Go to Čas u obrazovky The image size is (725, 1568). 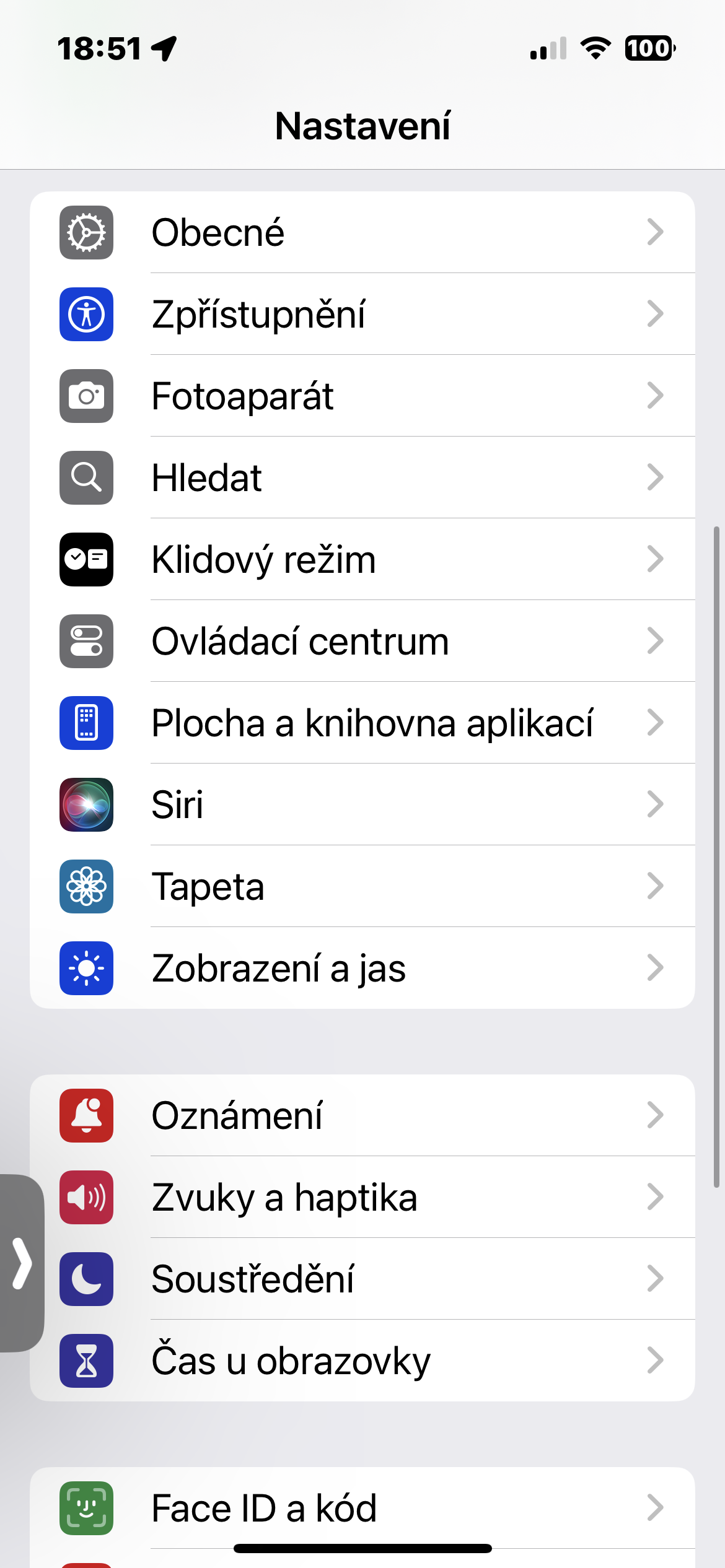(x=362, y=1361)
